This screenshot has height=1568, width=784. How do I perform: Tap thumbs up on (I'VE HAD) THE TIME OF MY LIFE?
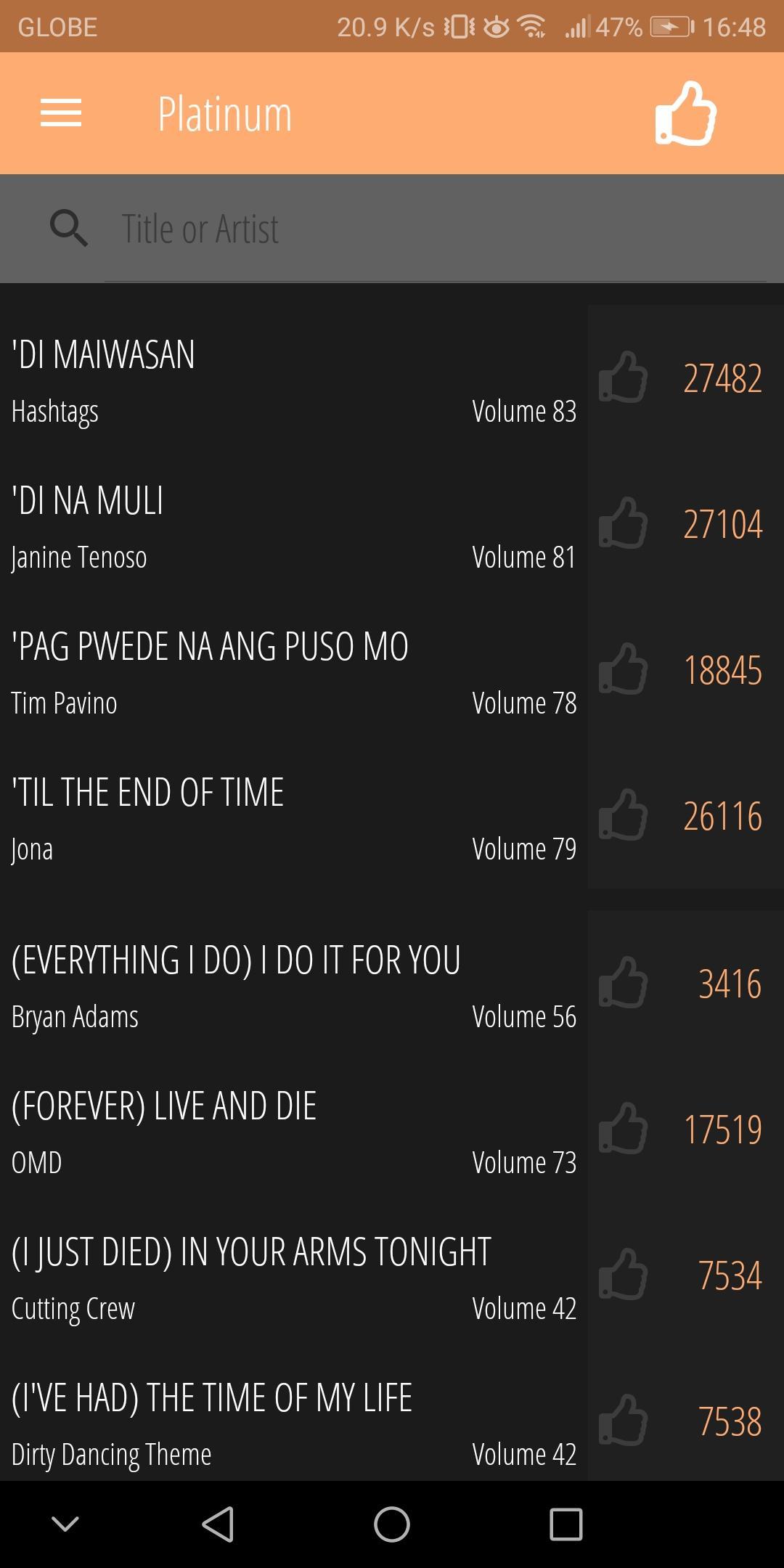point(623,1421)
